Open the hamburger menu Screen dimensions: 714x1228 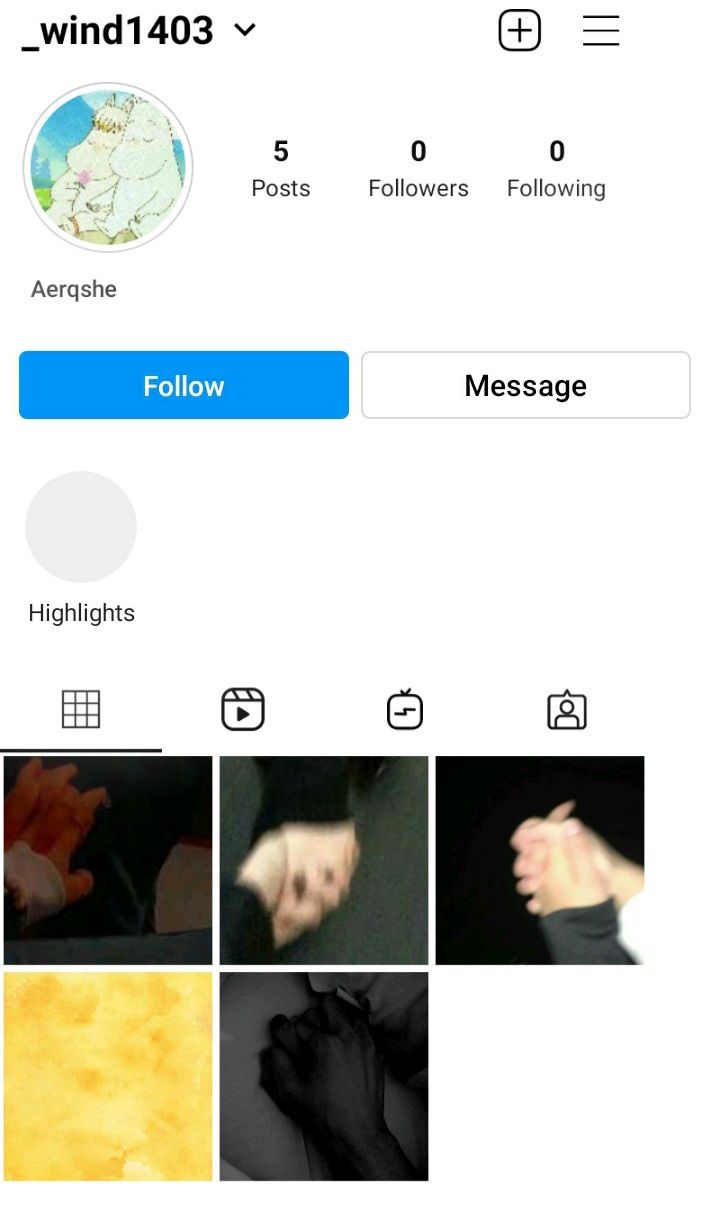pos(600,31)
